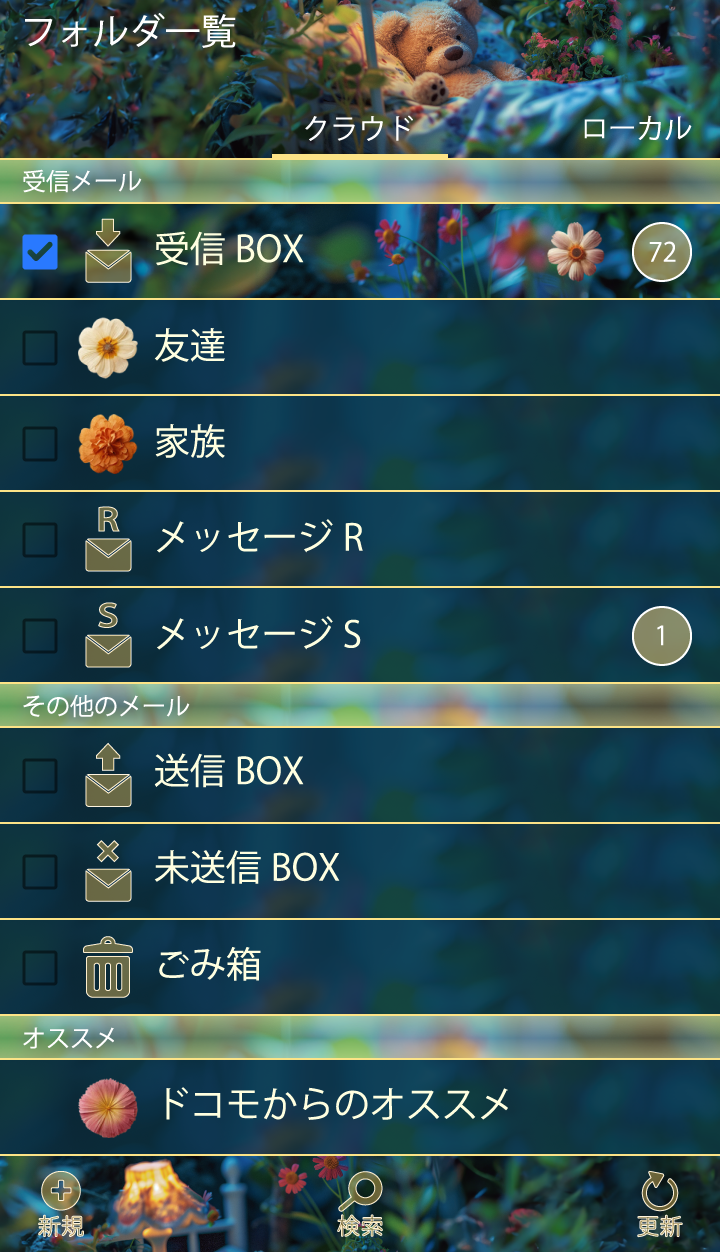Screen dimensions: 720x1252
Task: Select the クラウド tab
Action: coord(358,128)
